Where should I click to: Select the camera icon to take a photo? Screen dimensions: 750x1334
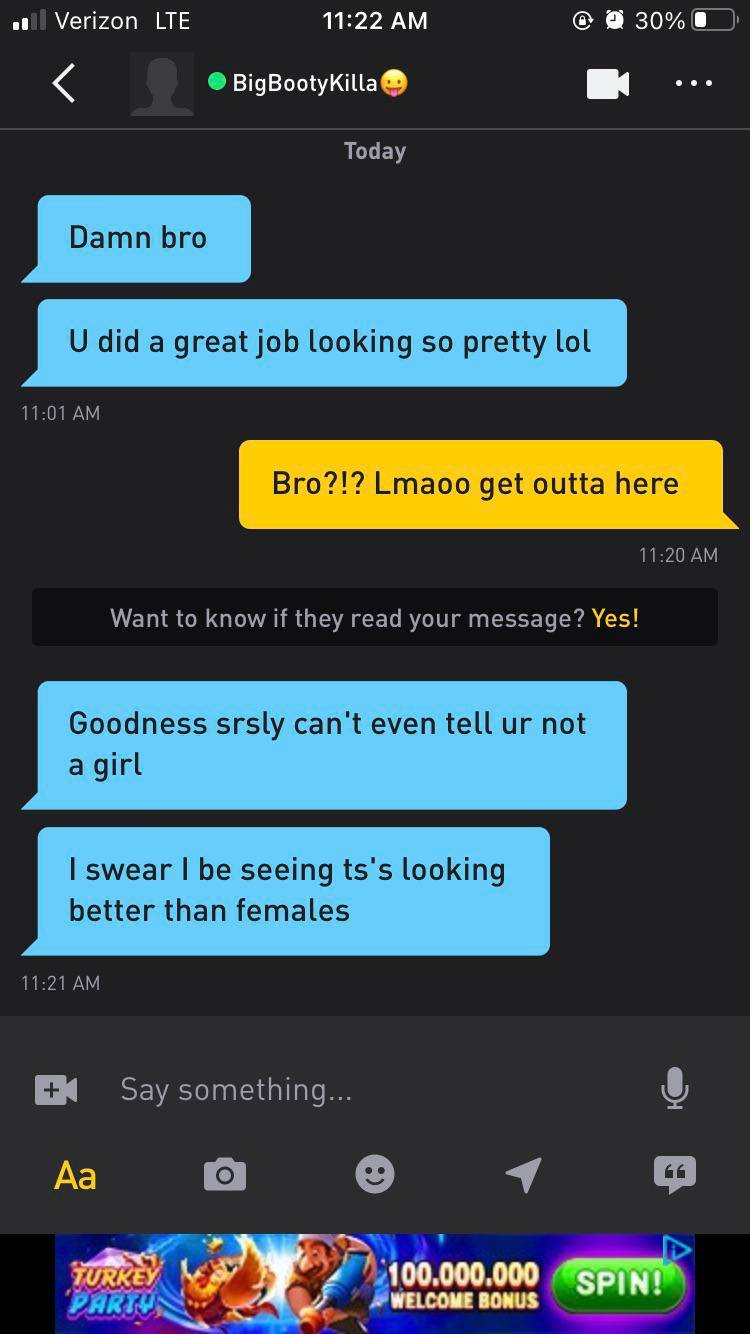(224, 1175)
